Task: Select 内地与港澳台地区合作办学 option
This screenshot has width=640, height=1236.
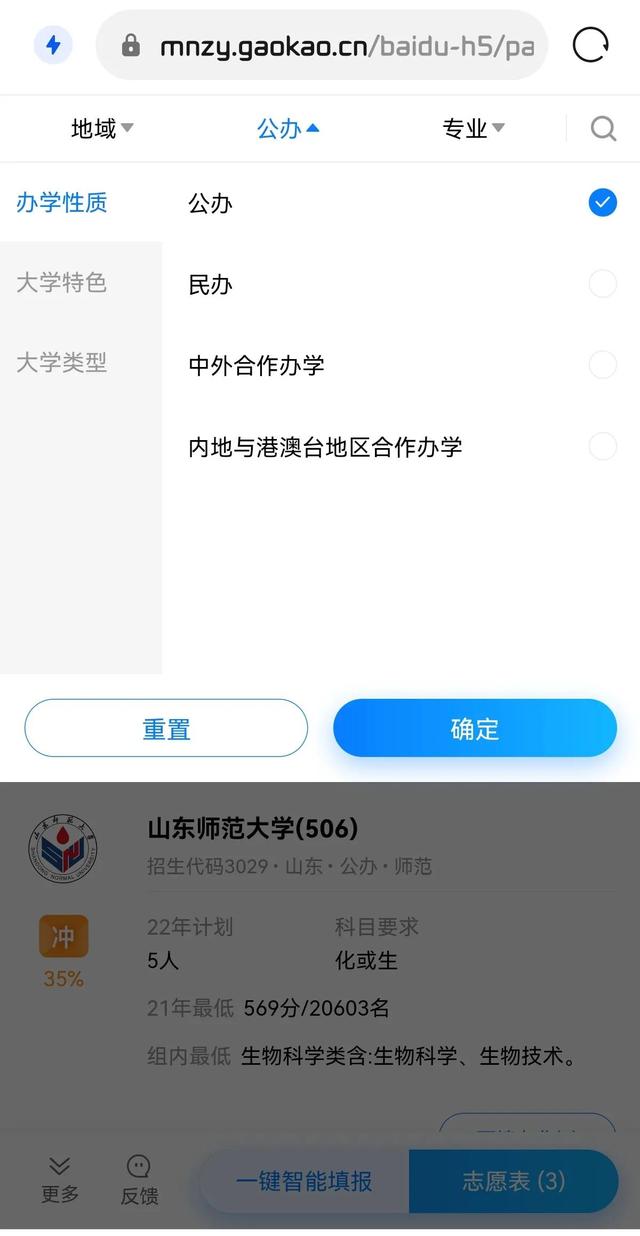Action: [602, 446]
